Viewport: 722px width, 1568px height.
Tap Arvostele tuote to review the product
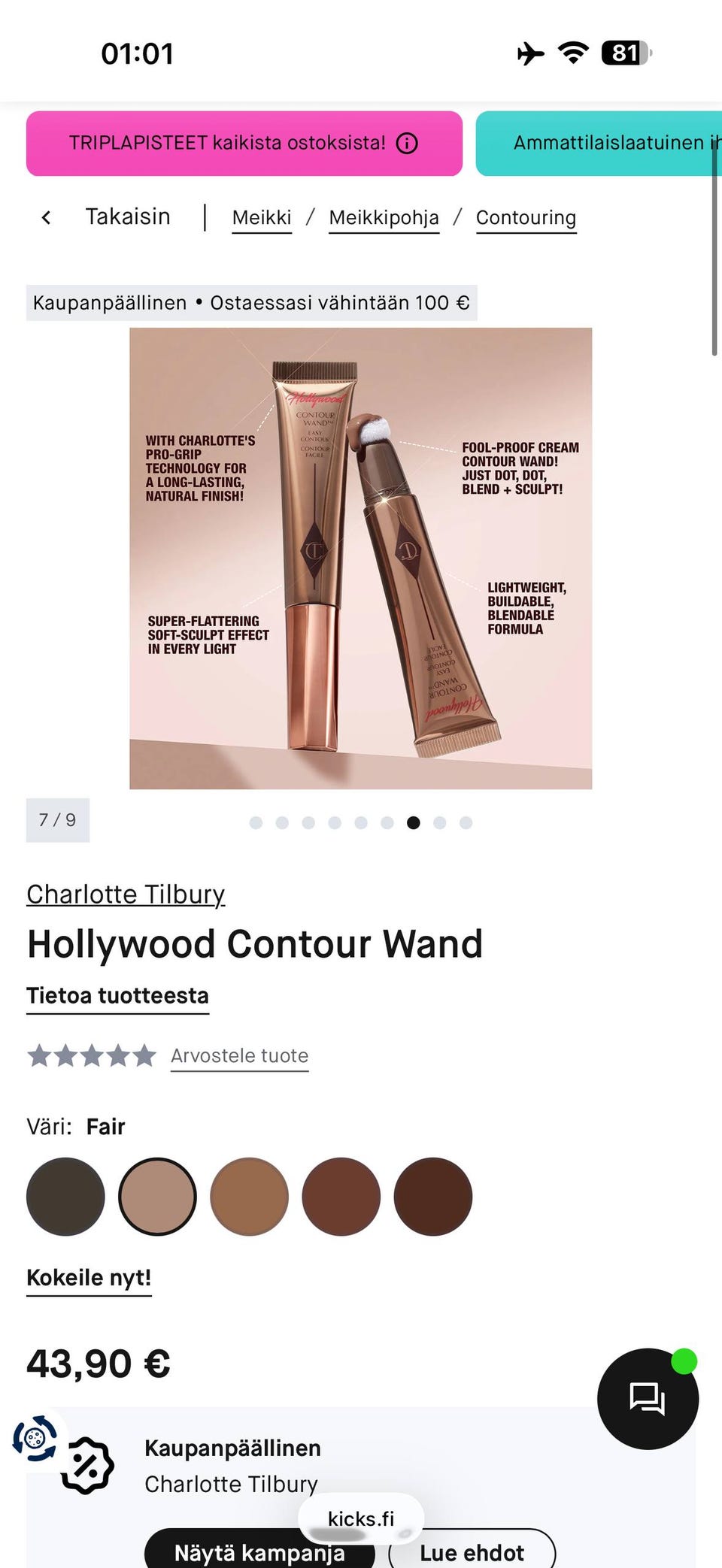click(x=239, y=1056)
